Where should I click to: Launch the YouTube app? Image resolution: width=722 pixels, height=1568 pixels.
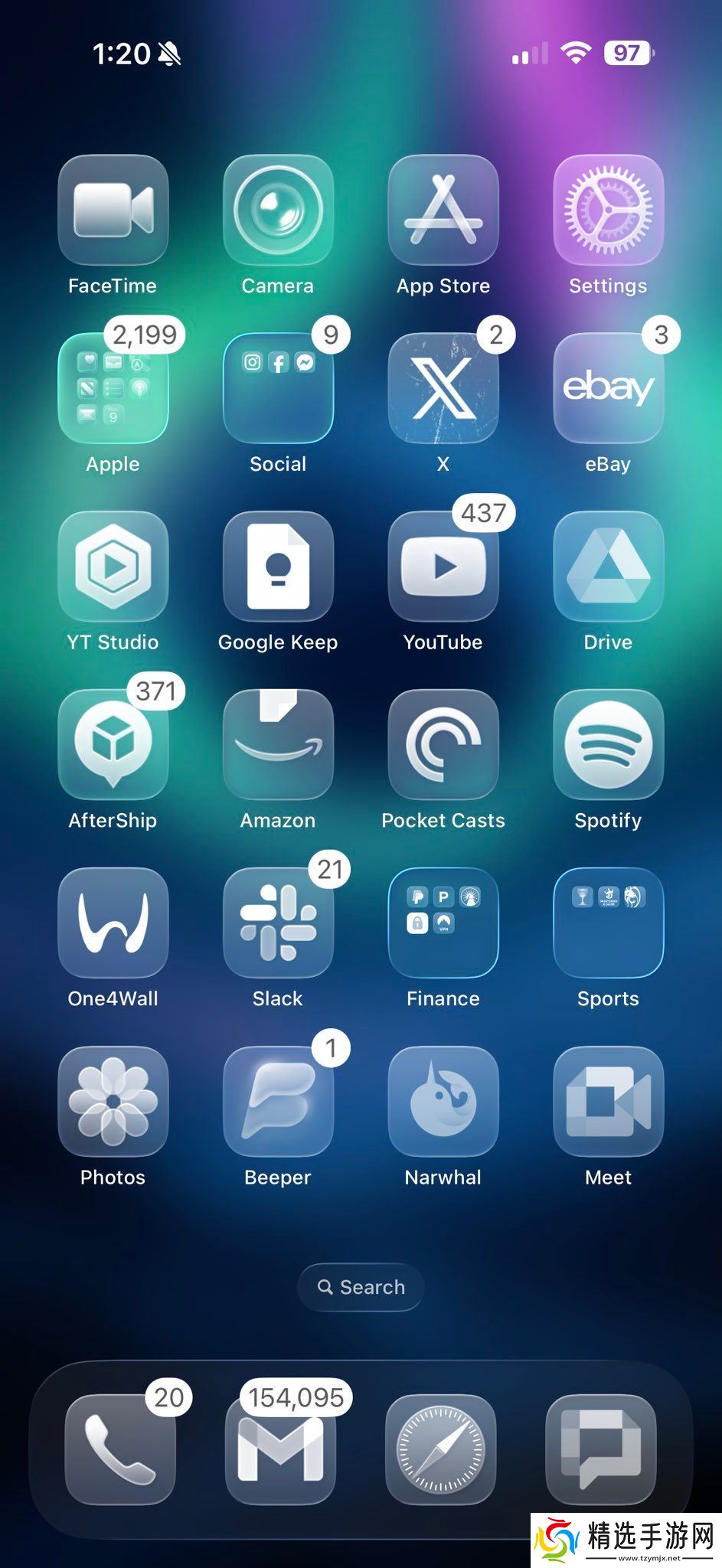[443, 567]
